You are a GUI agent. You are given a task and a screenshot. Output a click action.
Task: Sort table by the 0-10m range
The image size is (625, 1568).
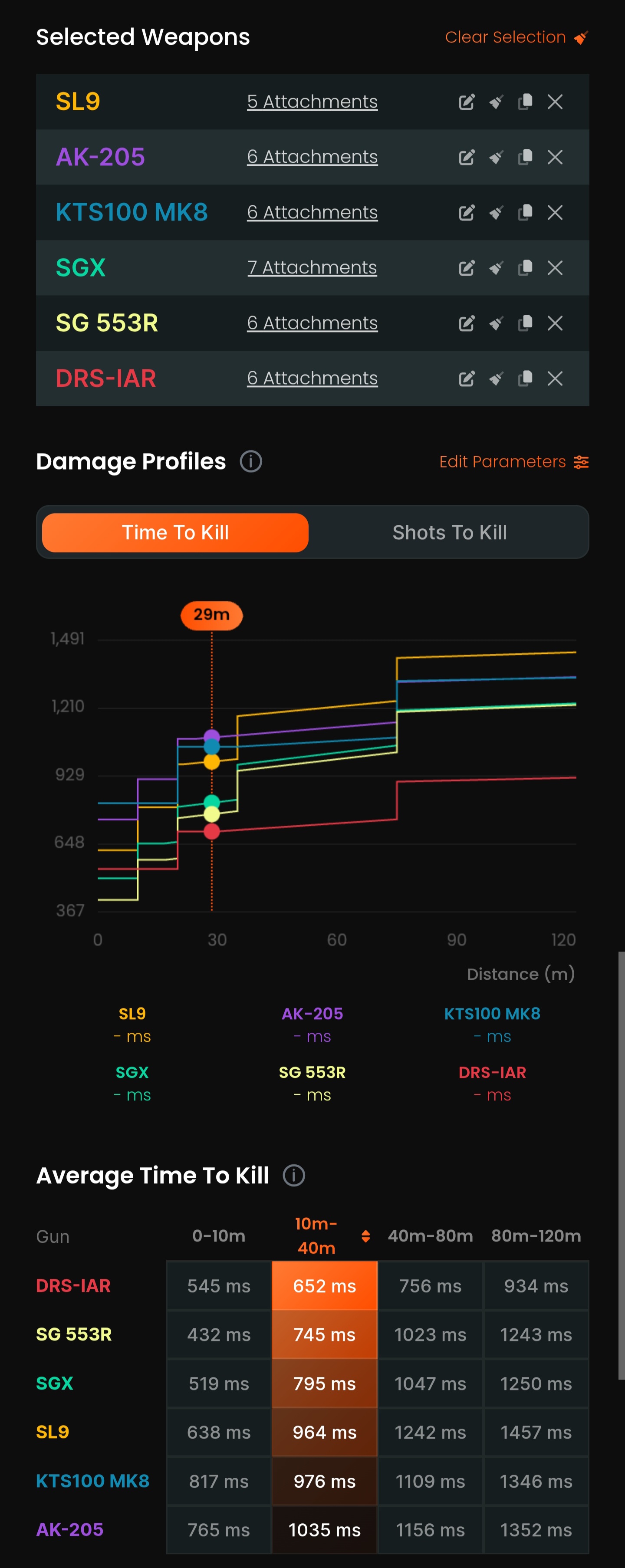point(218,1235)
